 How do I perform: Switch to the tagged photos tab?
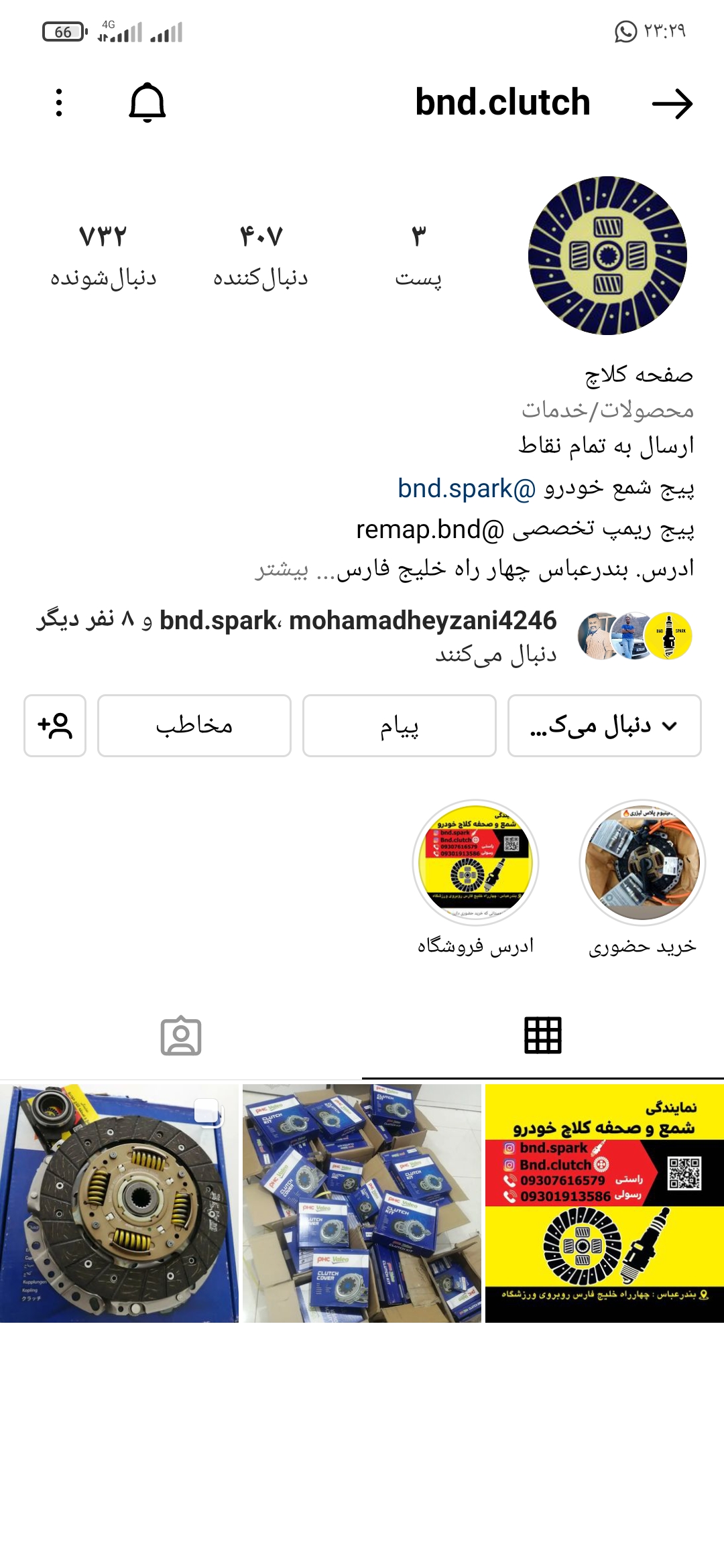181,1036
